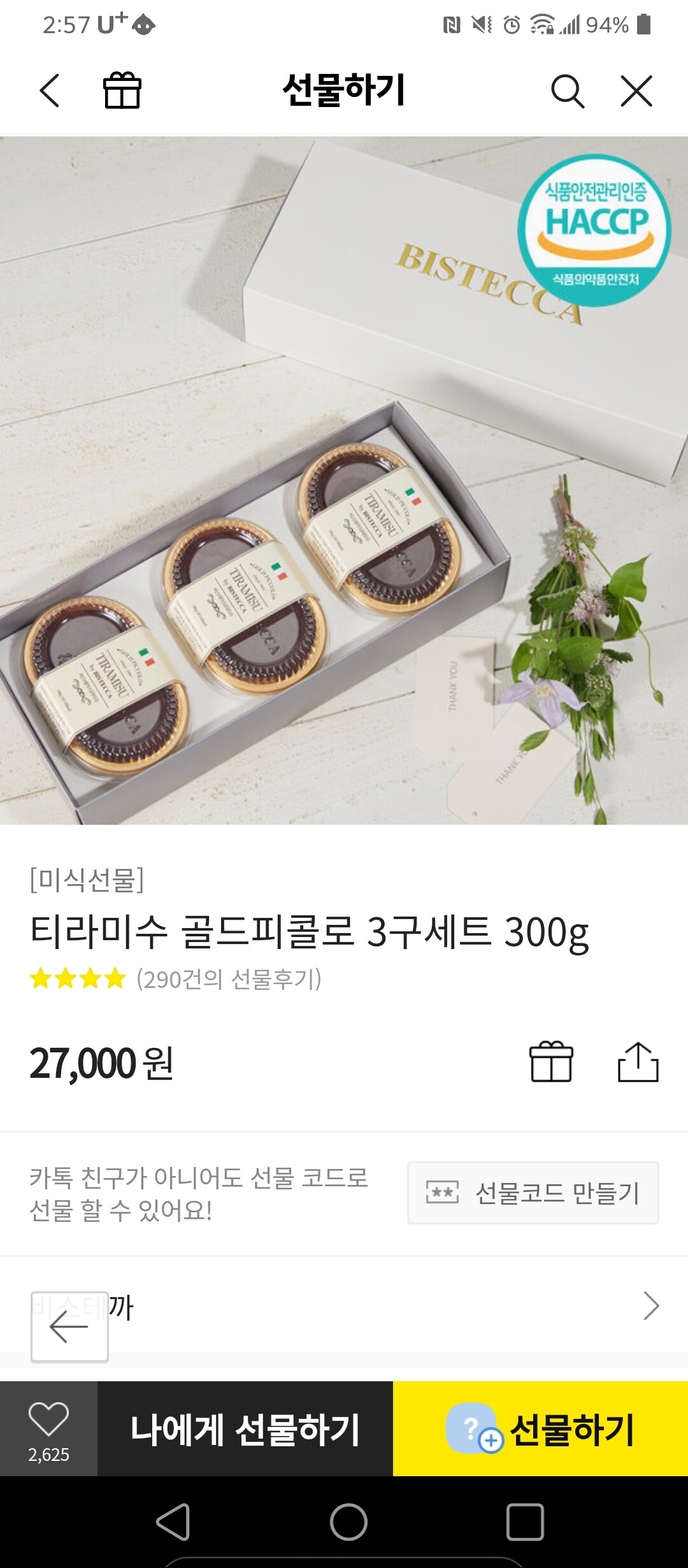Open the search icon on the 선물하기 screen
This screenshot has width=688, height=1568.
tap(571, 91)
